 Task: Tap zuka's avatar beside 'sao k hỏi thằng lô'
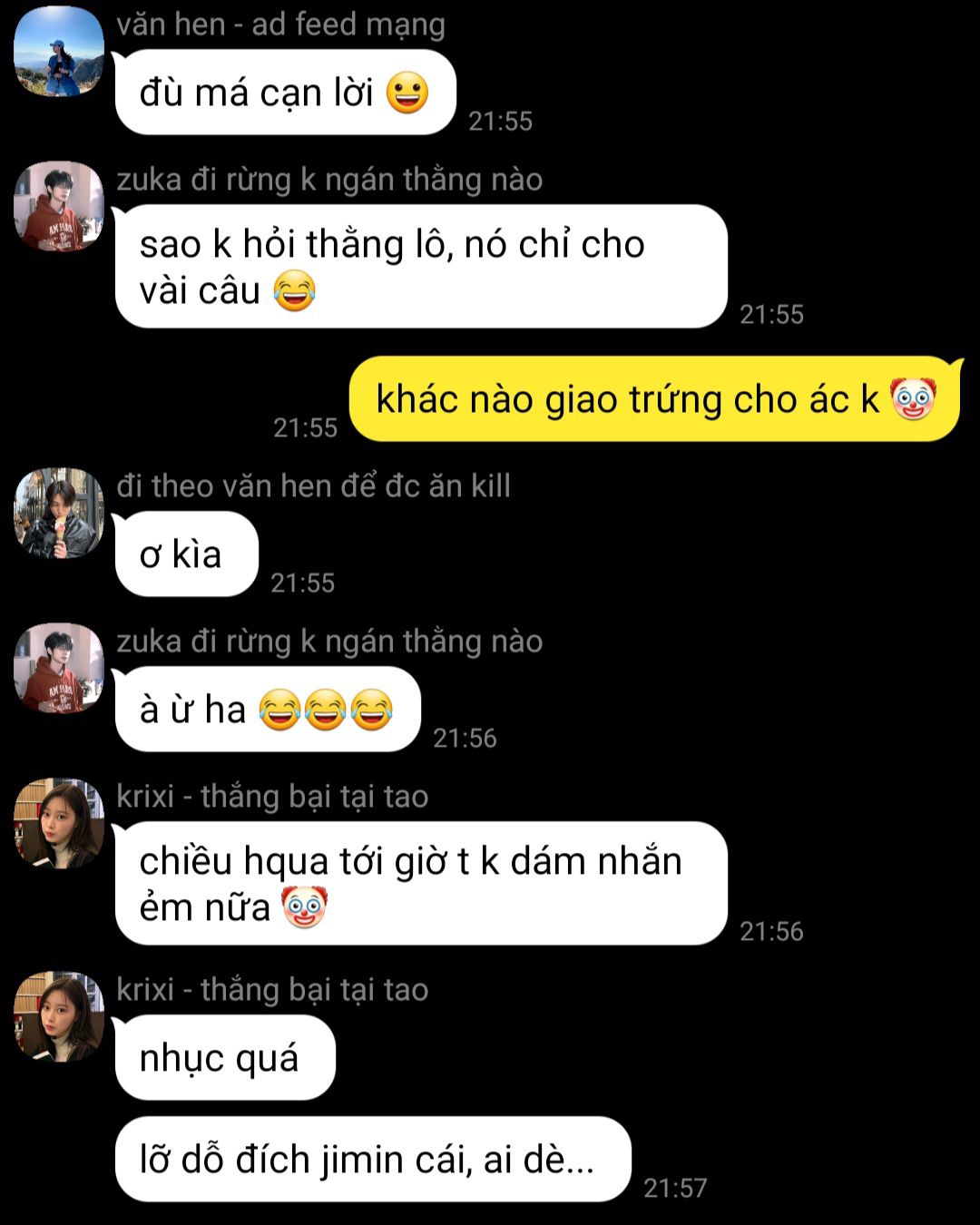(59, 206)
